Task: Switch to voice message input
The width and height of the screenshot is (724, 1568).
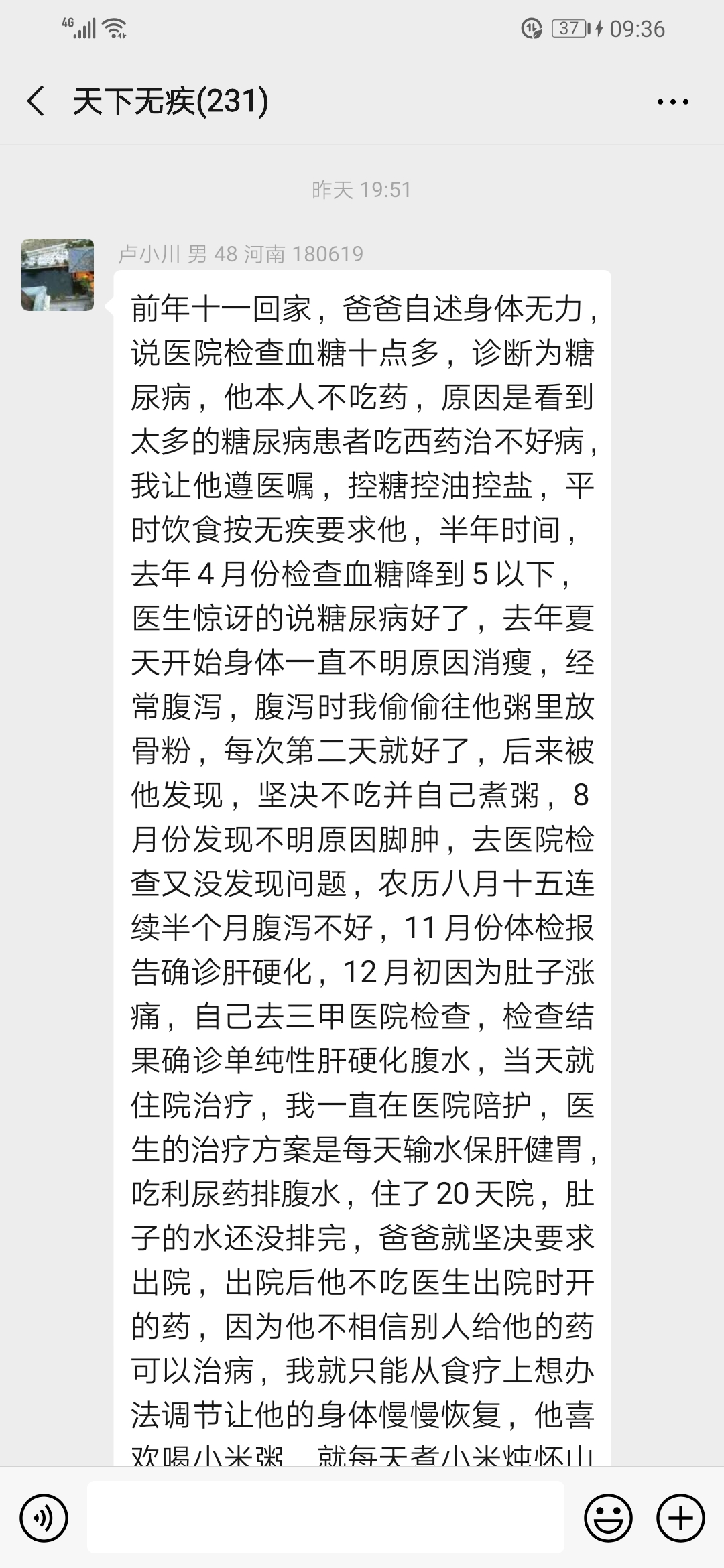Action: tap(44, 1518)
